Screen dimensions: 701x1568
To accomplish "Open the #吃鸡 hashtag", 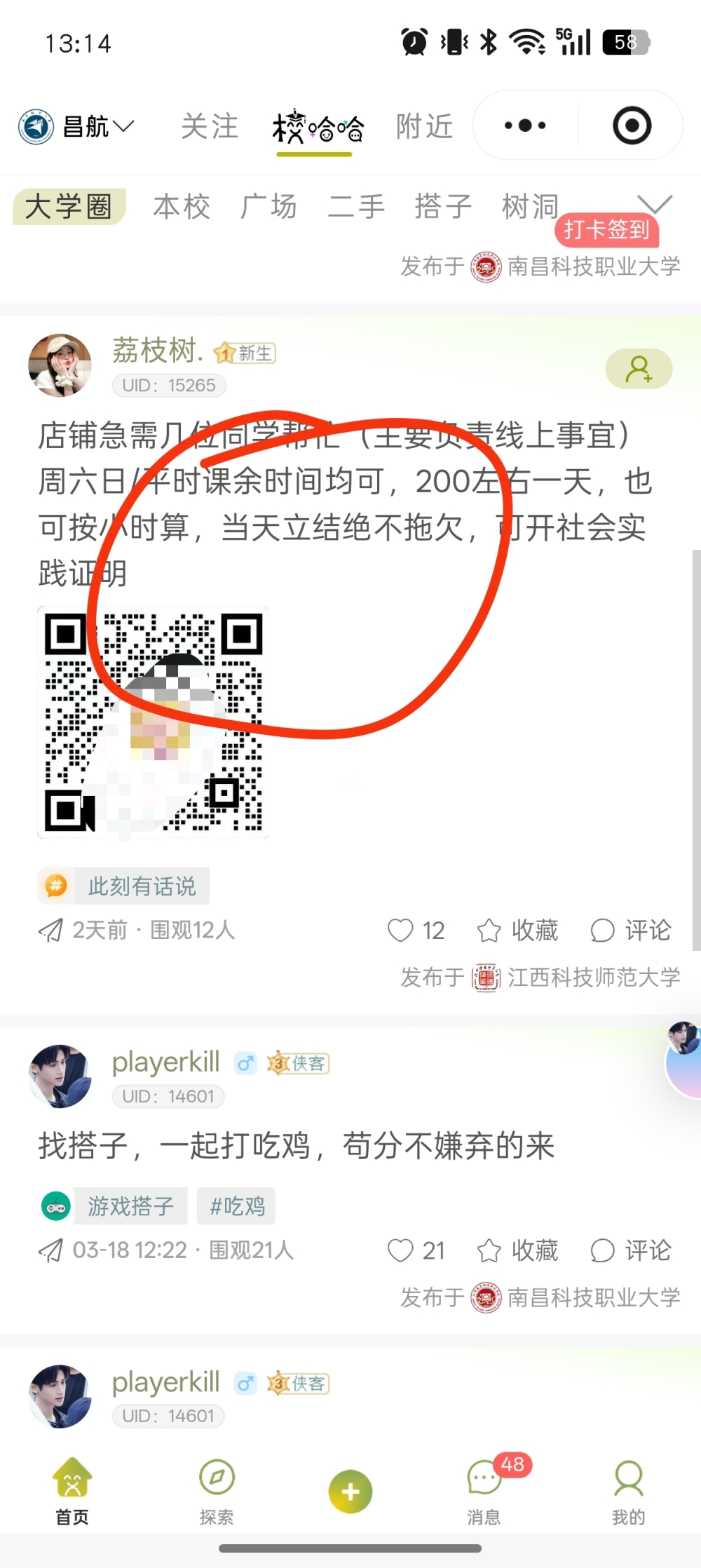I will pyautogui.click(x=236, y=1206).
